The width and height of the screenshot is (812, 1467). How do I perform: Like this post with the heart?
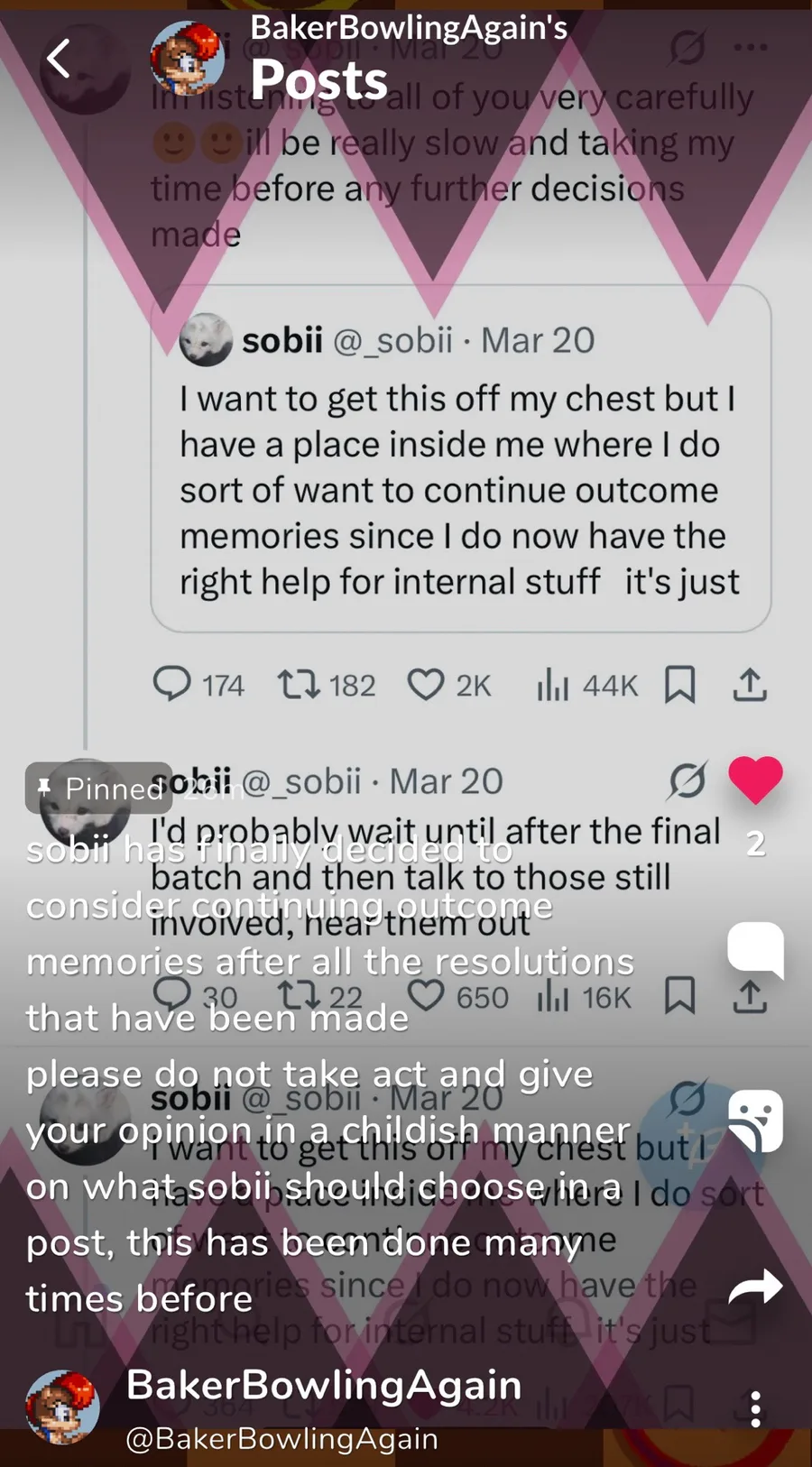(755, 780)
